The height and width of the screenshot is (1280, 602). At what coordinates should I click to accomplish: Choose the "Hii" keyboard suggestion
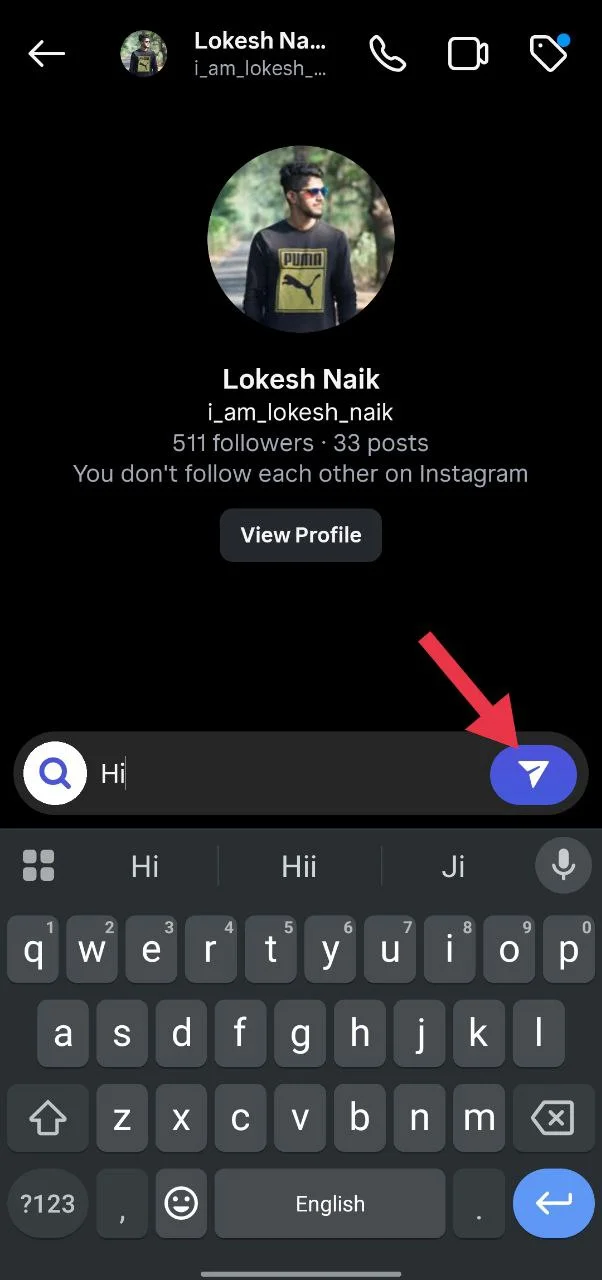click(299, 866)
